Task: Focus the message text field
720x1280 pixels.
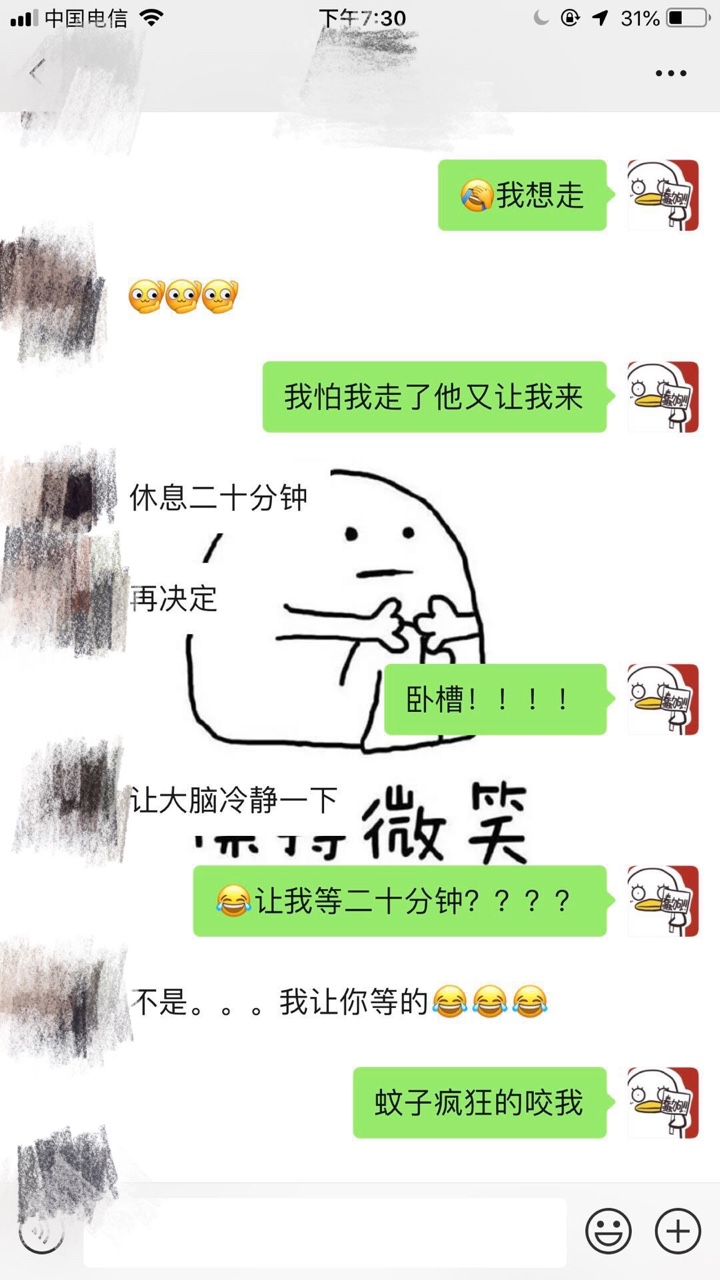Action: point(325,1230)
